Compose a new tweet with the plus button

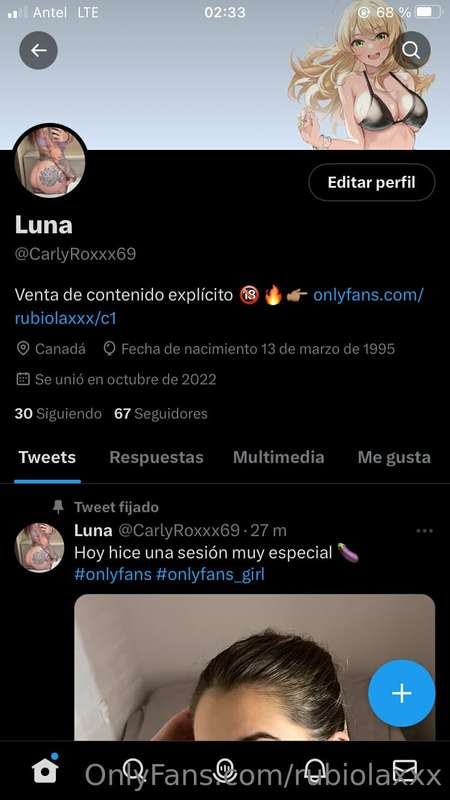tap(402, 693)
